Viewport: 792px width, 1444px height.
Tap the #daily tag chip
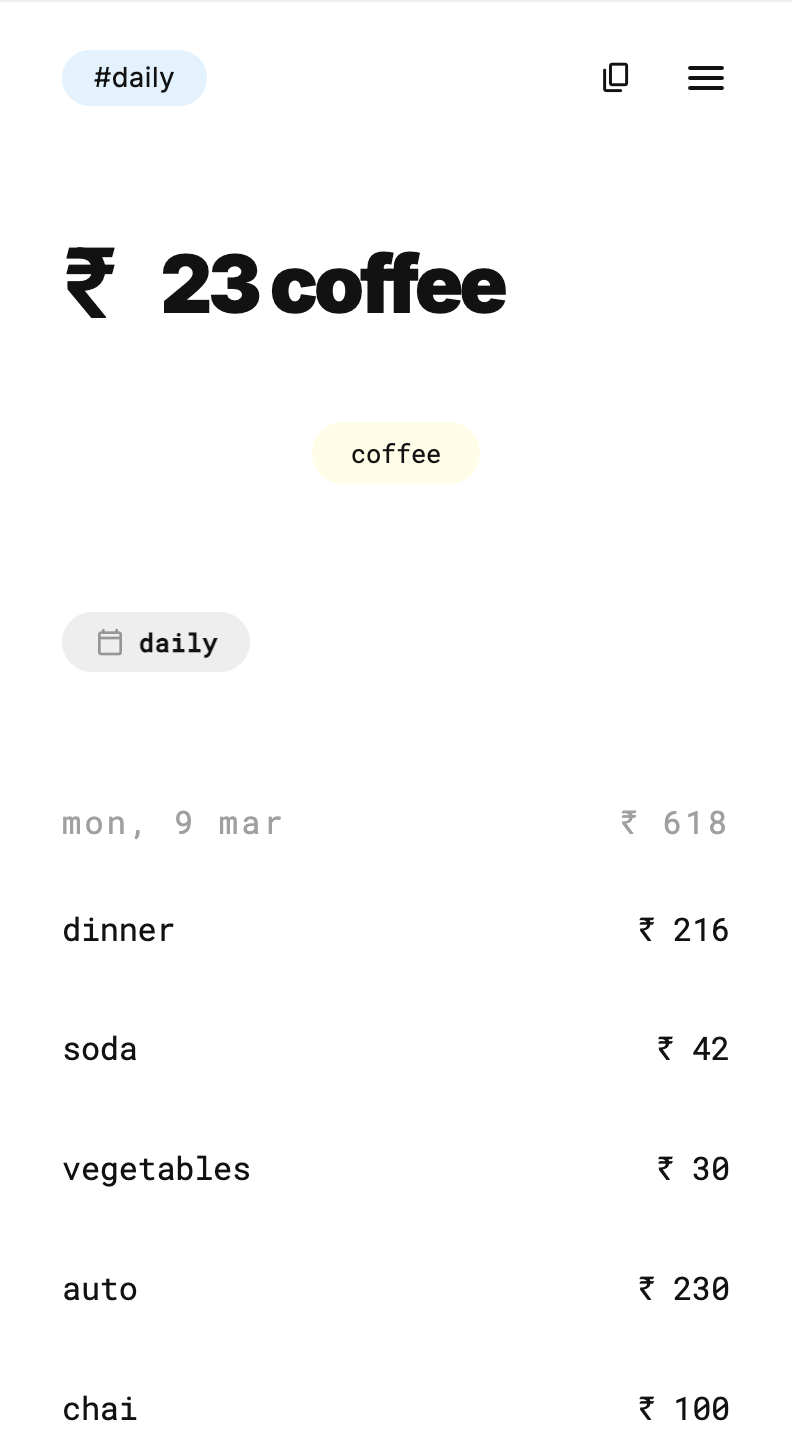point(134,78)
